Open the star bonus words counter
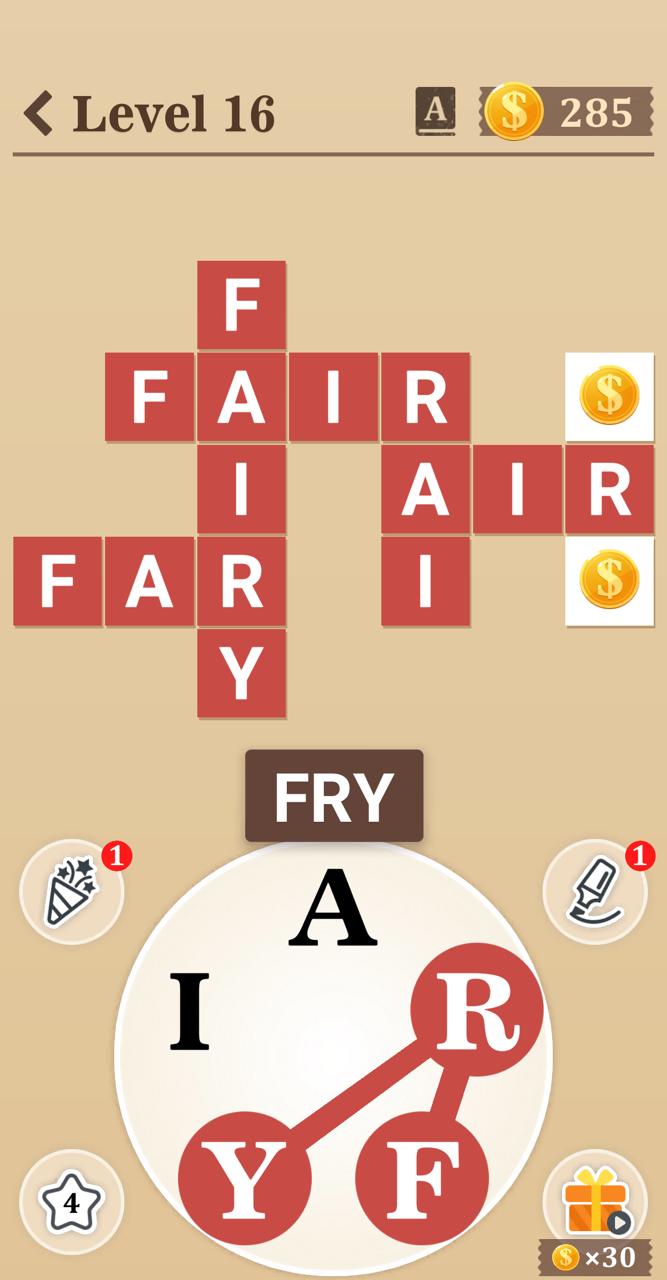The width and height of the screenshot is (667, 1280). (x=71, y=1202)
